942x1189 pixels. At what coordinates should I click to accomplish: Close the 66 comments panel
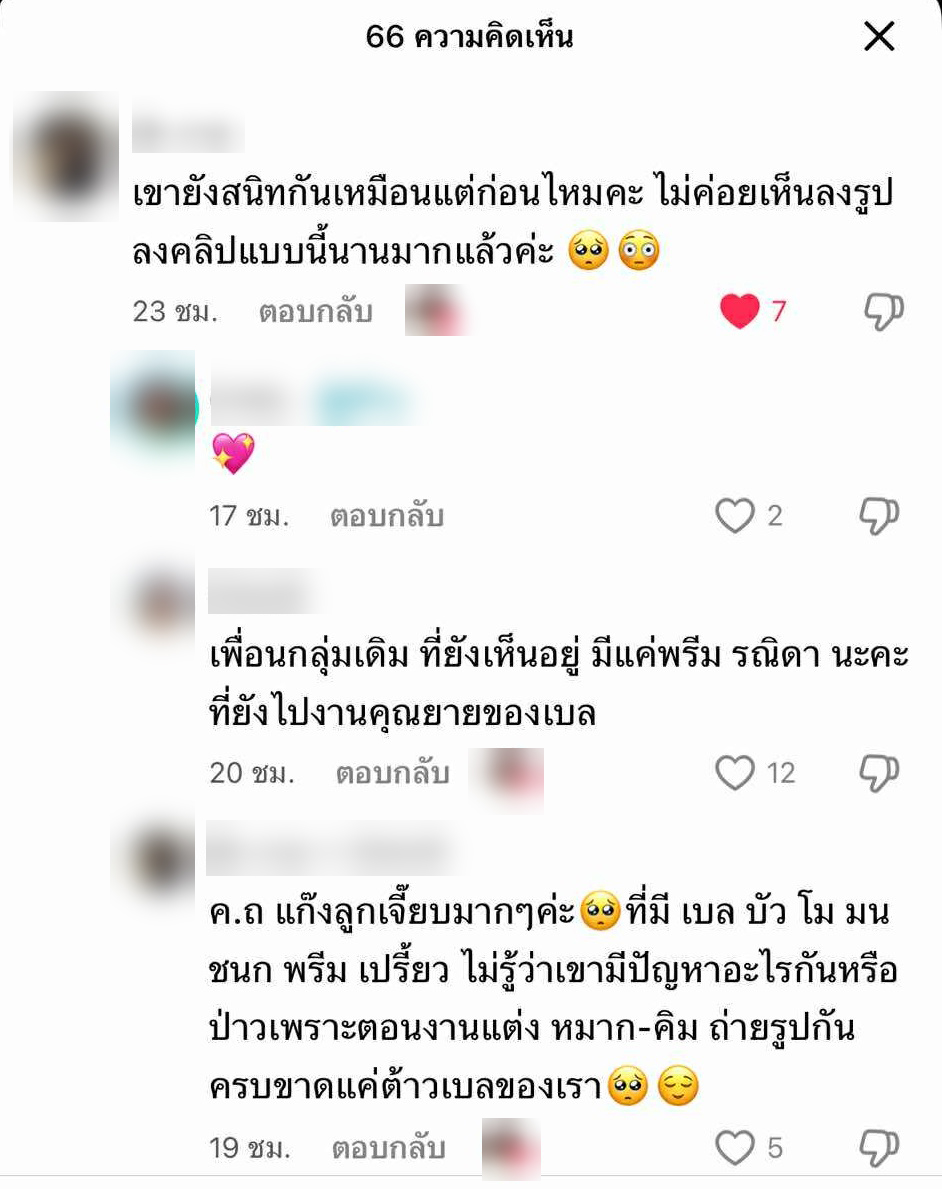879,38
